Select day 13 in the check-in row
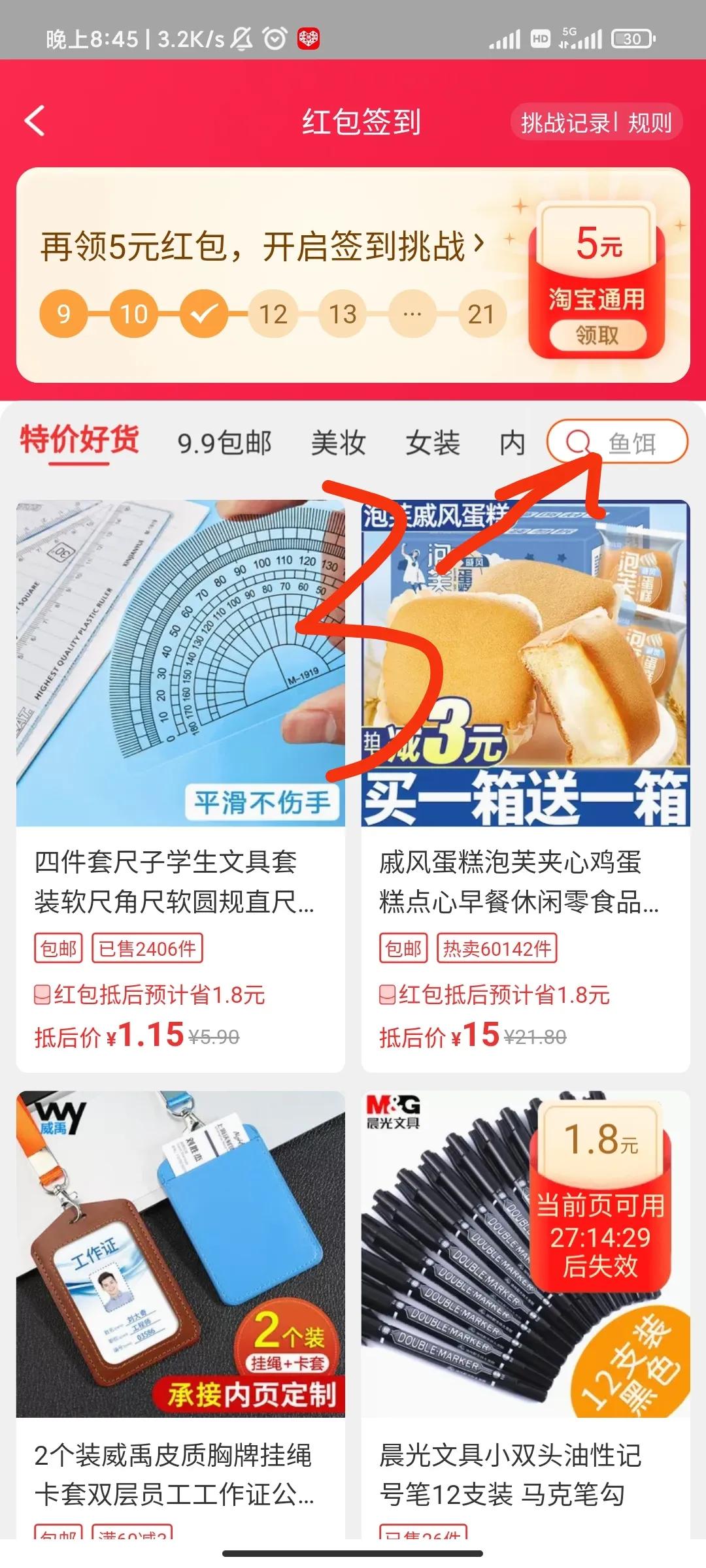Screen dimensions: 706x1568 [343, 314]
